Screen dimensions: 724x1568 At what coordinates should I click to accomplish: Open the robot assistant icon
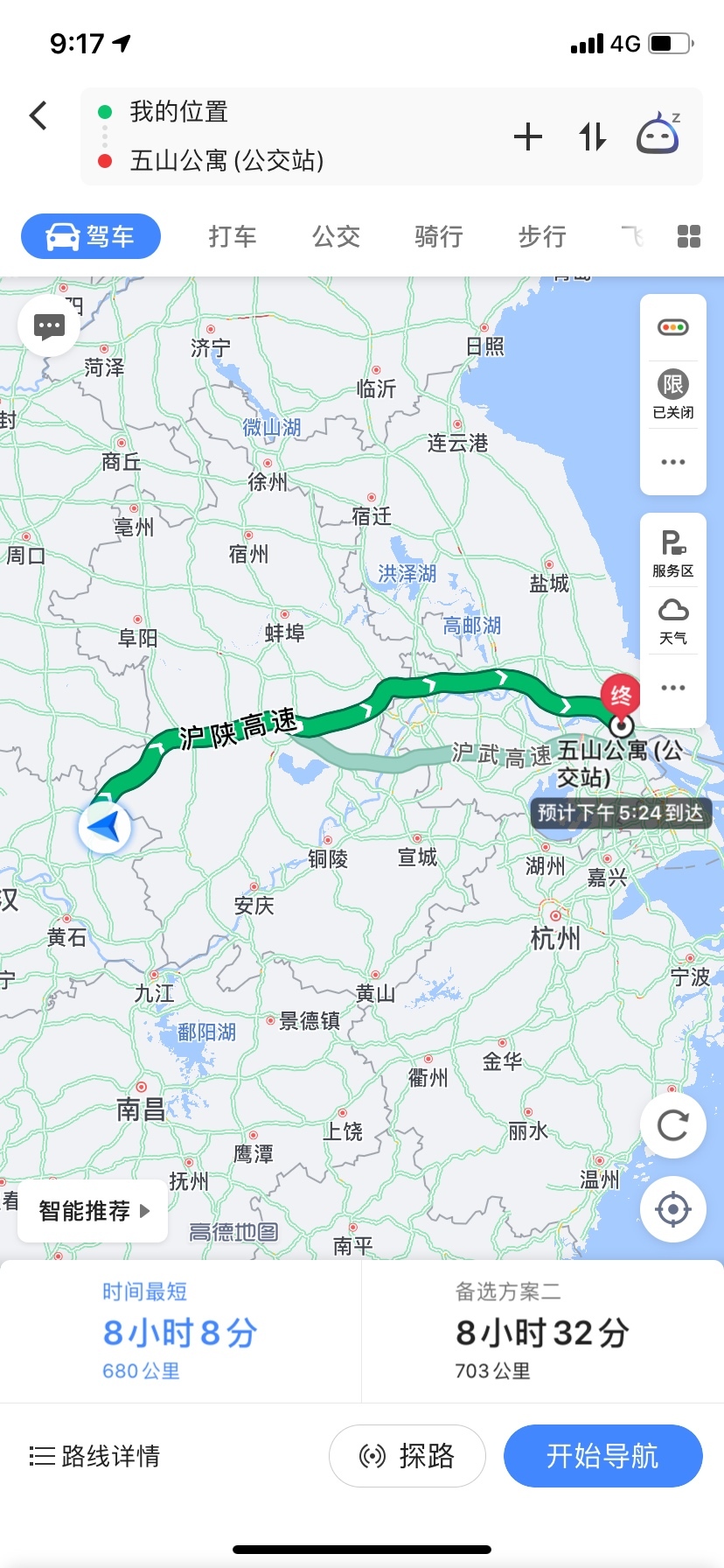tap(658, 135)
